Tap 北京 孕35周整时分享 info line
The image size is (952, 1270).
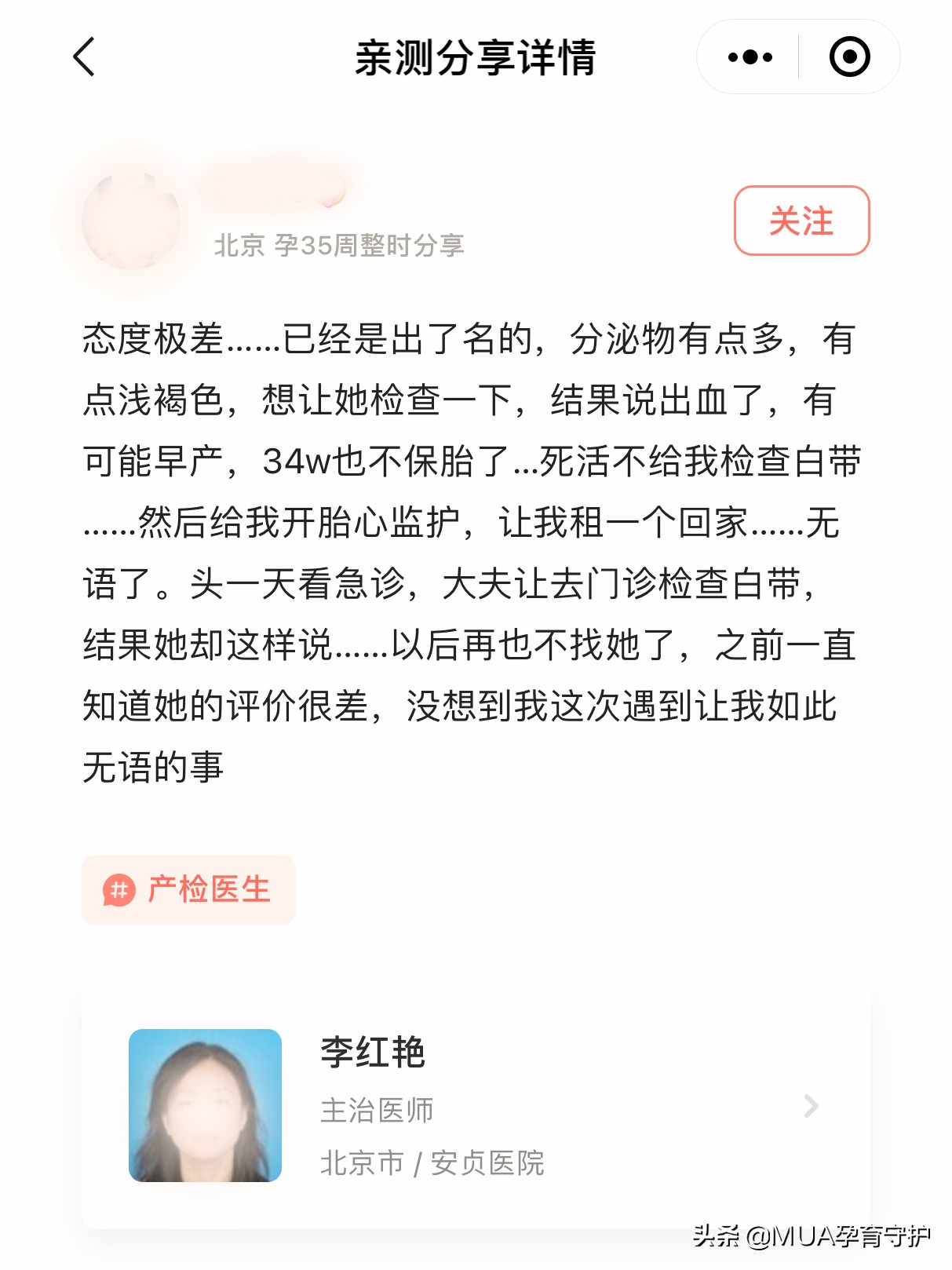pos(340,244)
